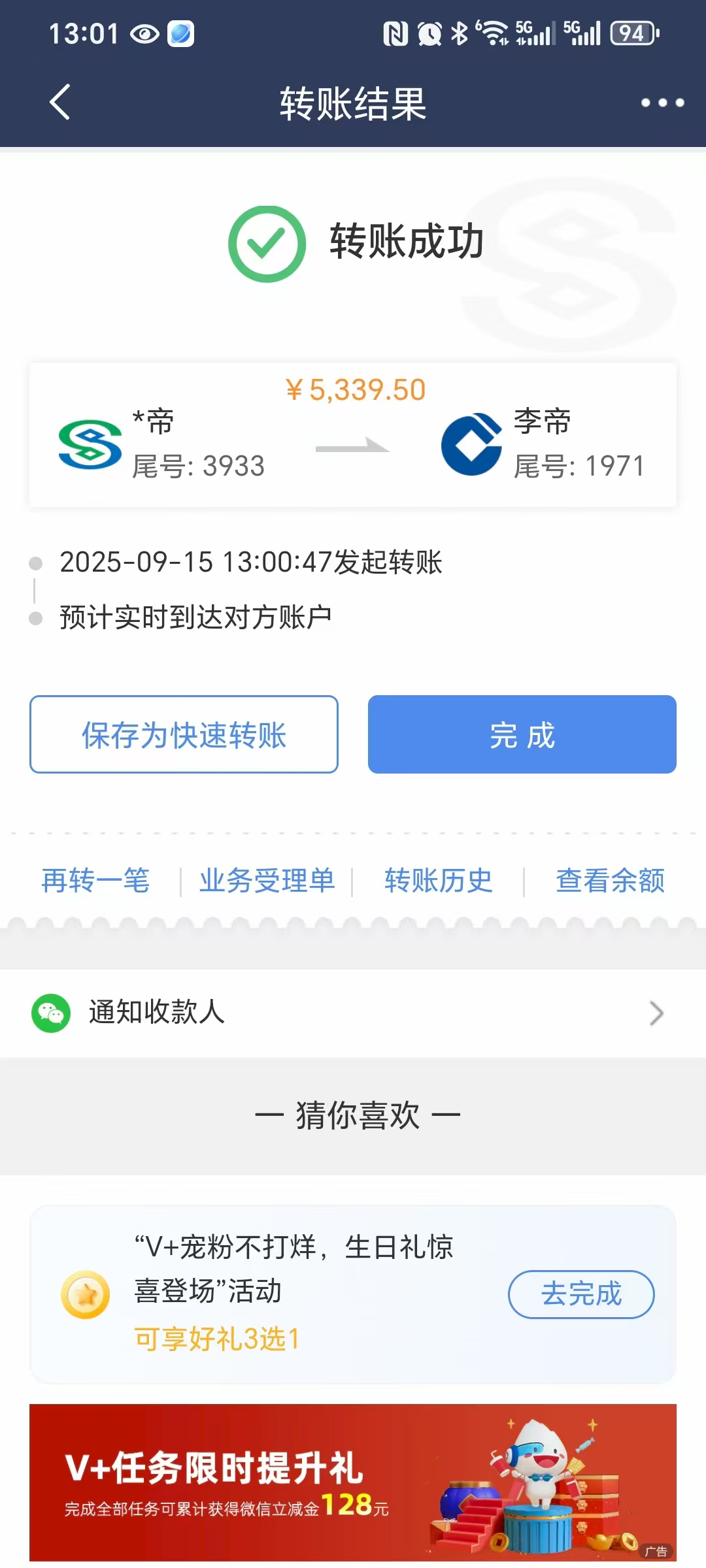Finish with the 完成 button
706x1568 pixels.
click(522, 734)
